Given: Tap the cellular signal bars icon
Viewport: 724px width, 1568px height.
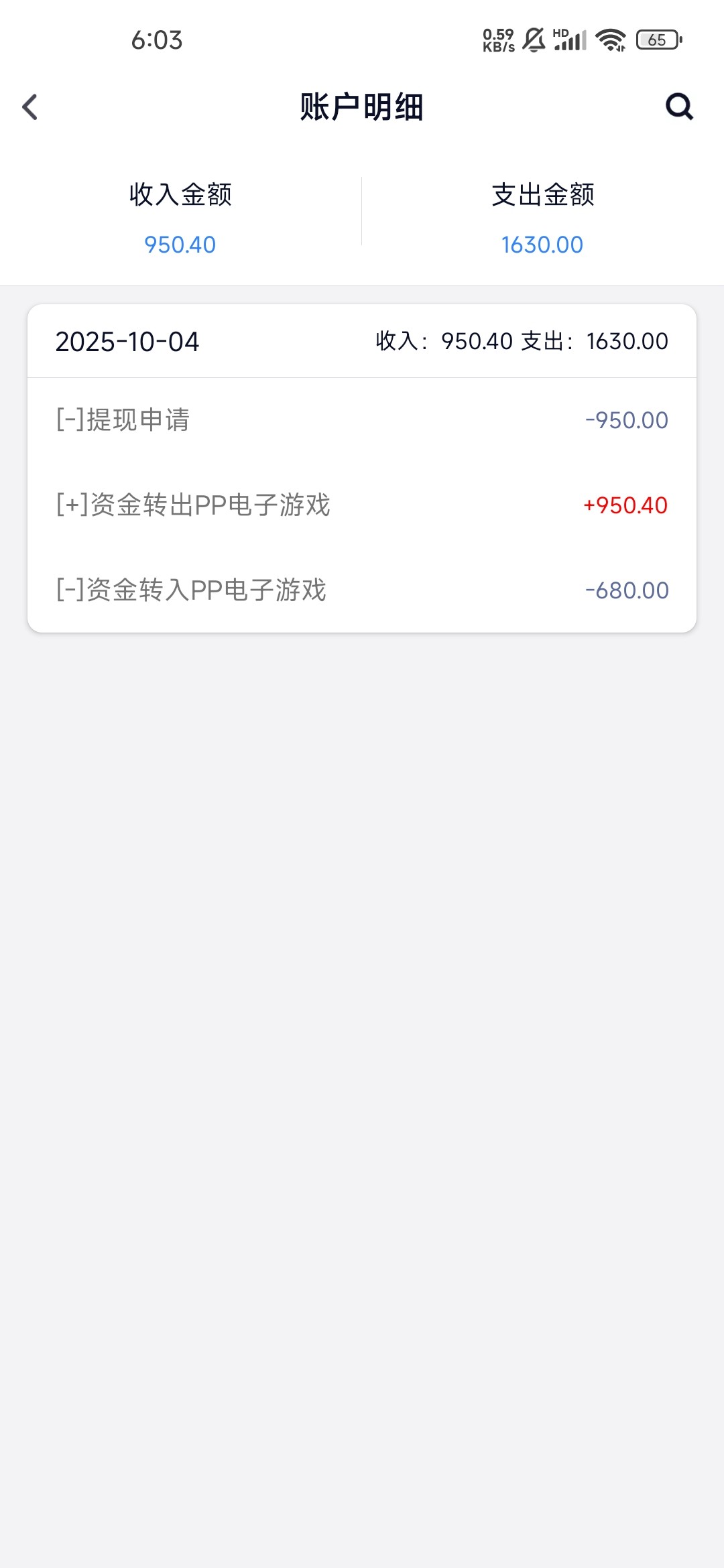Looking at the screenshot, I should pyautogui.click(x=569, y=42).
